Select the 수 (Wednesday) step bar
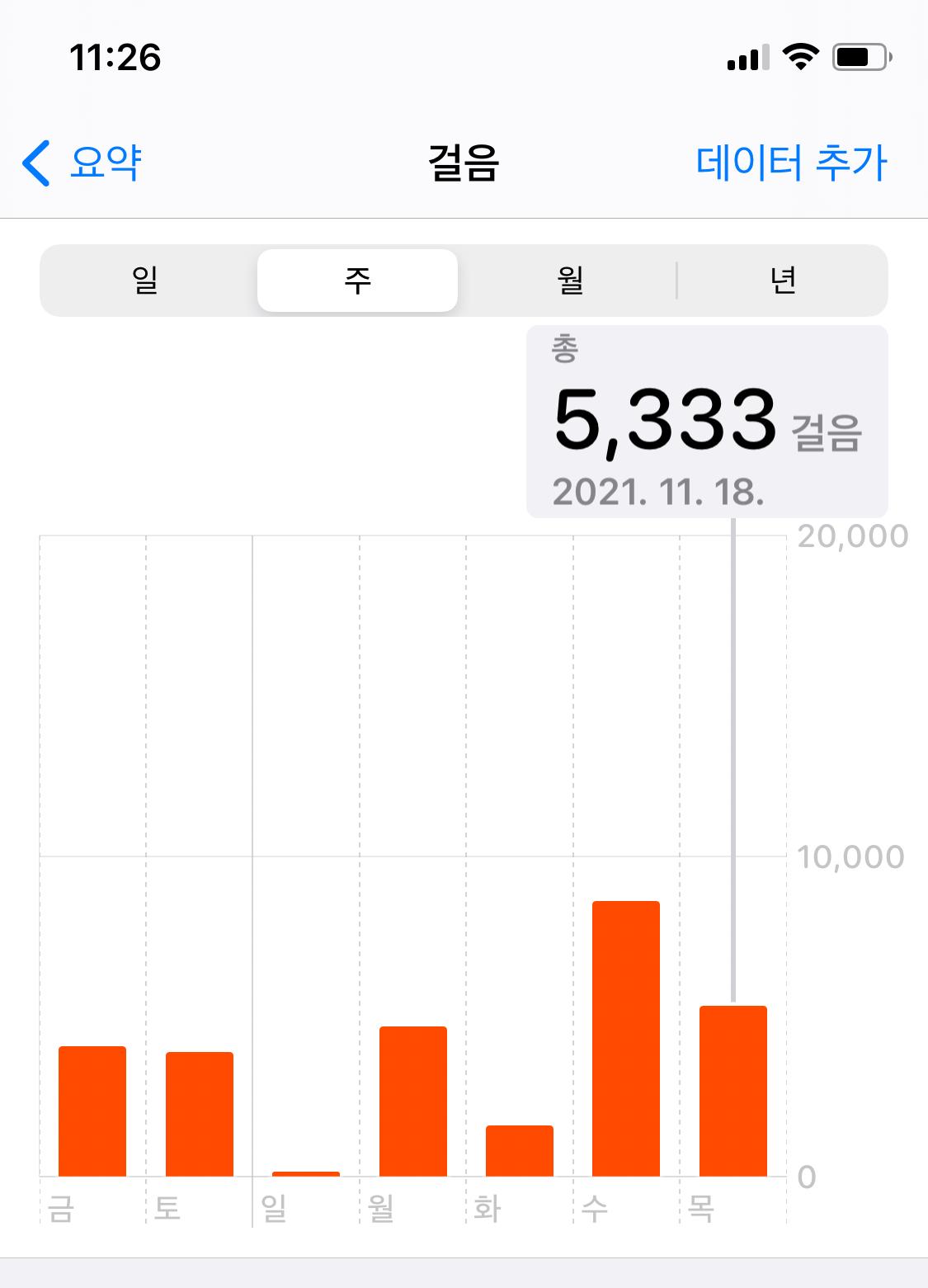The height and width of the screenshot is (1288, 928). tap(626, 1038)
